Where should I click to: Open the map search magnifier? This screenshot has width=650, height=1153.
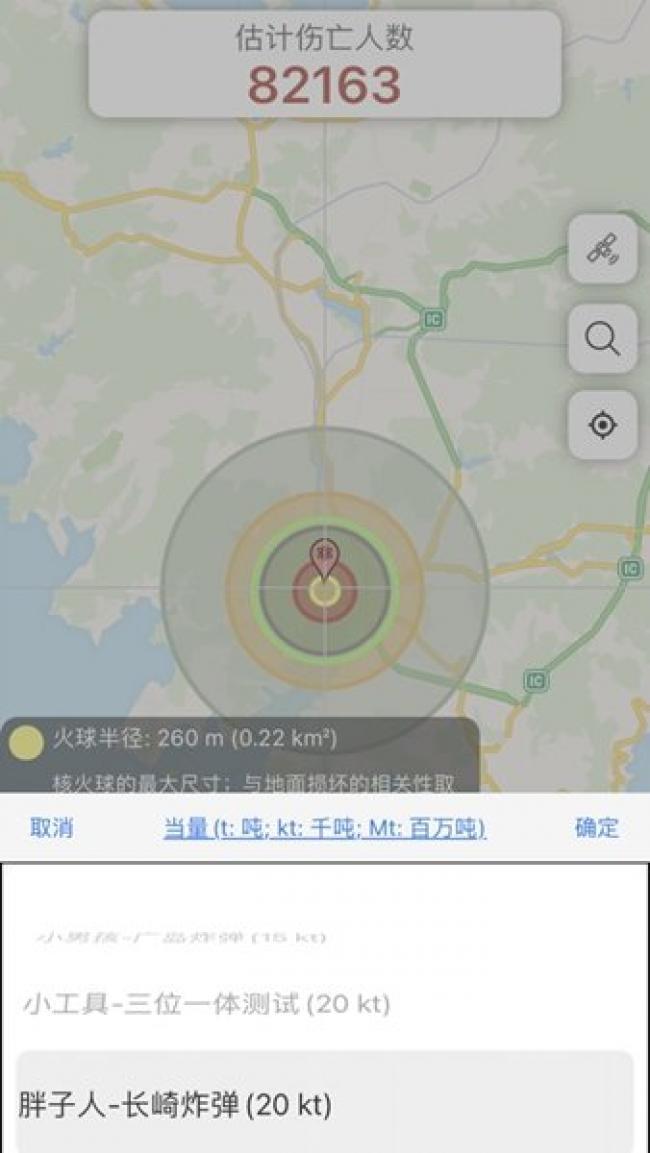click(x=602, y=339)
